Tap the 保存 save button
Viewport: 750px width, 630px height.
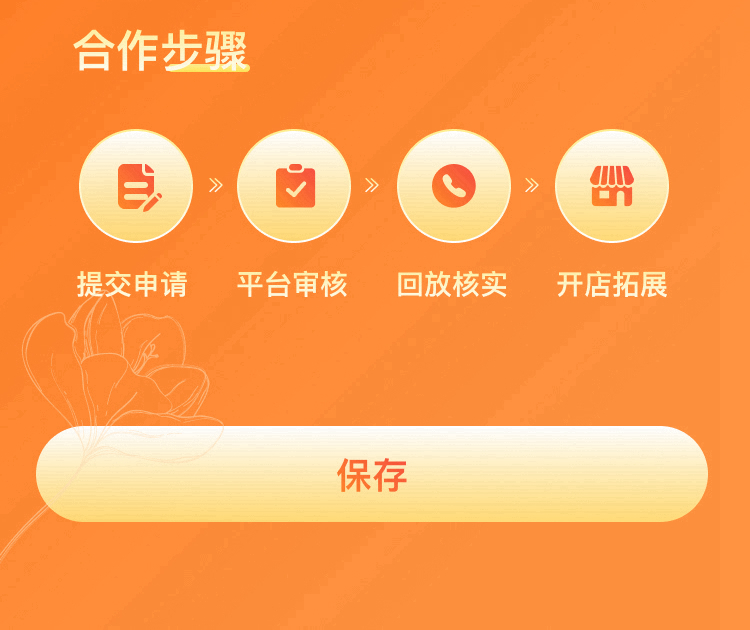pyautogui.click(x=372, y=475)
